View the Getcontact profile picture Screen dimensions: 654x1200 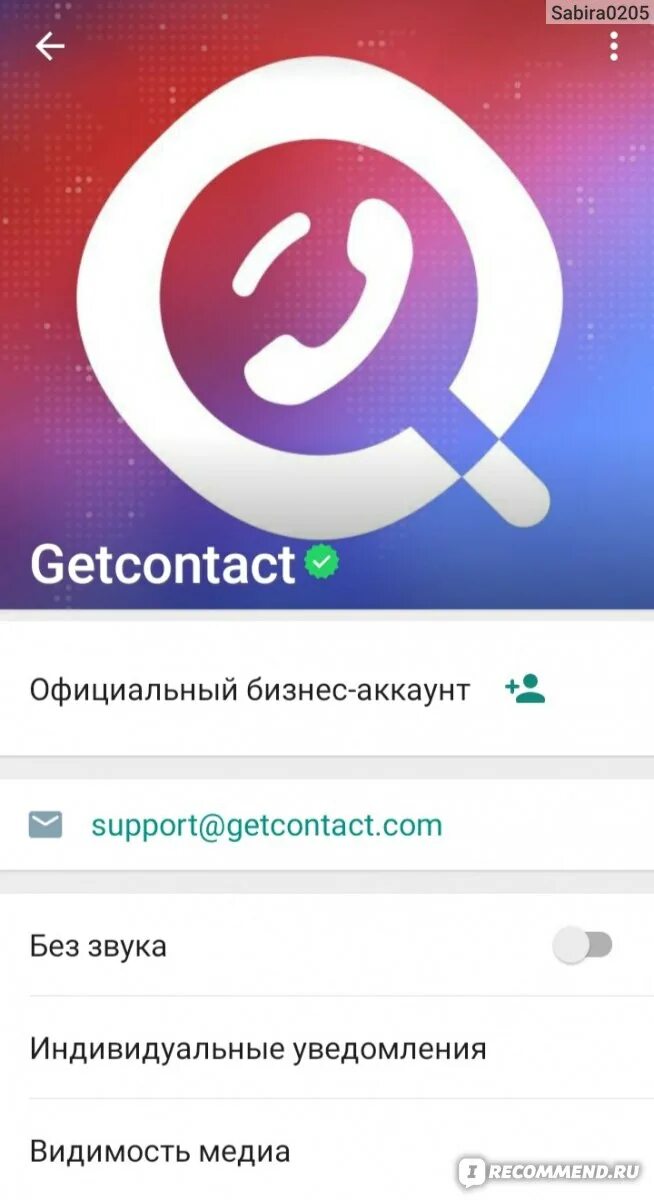pos(327,305)
